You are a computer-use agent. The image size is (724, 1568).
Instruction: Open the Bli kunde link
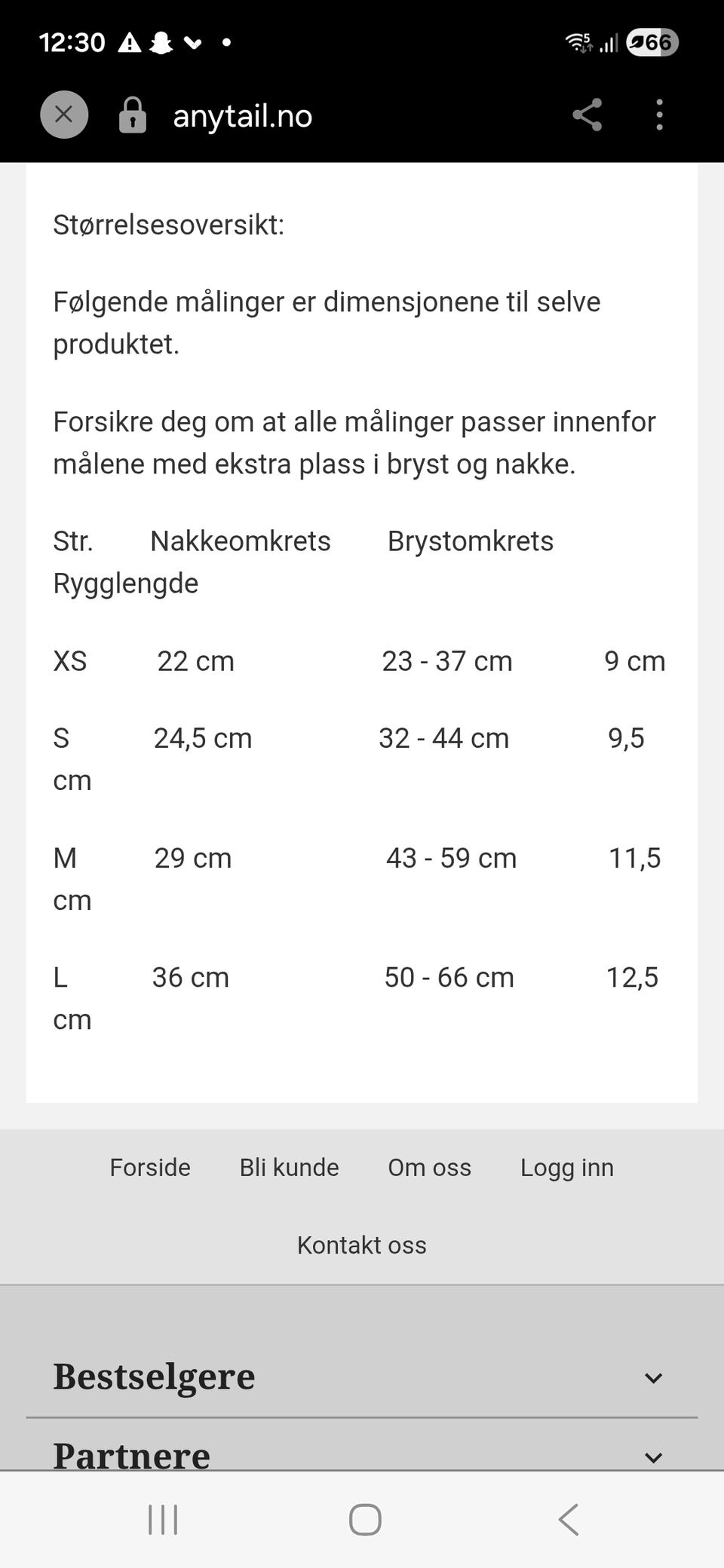[290, 1167]
